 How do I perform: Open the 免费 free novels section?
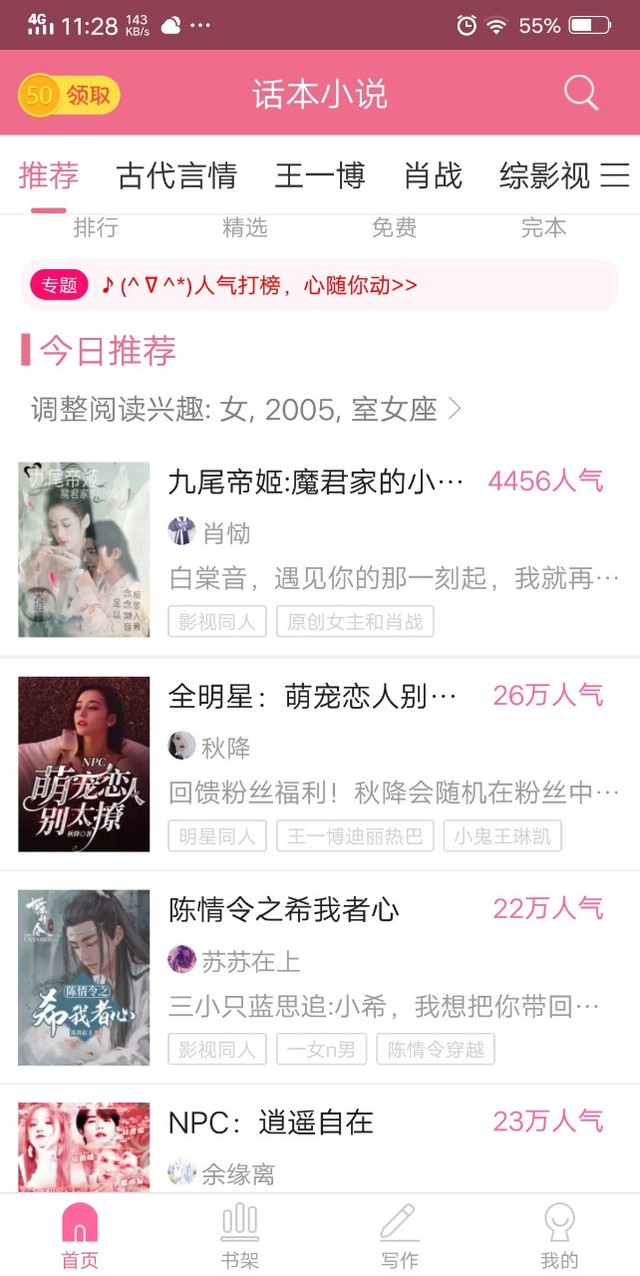point(394,228)
